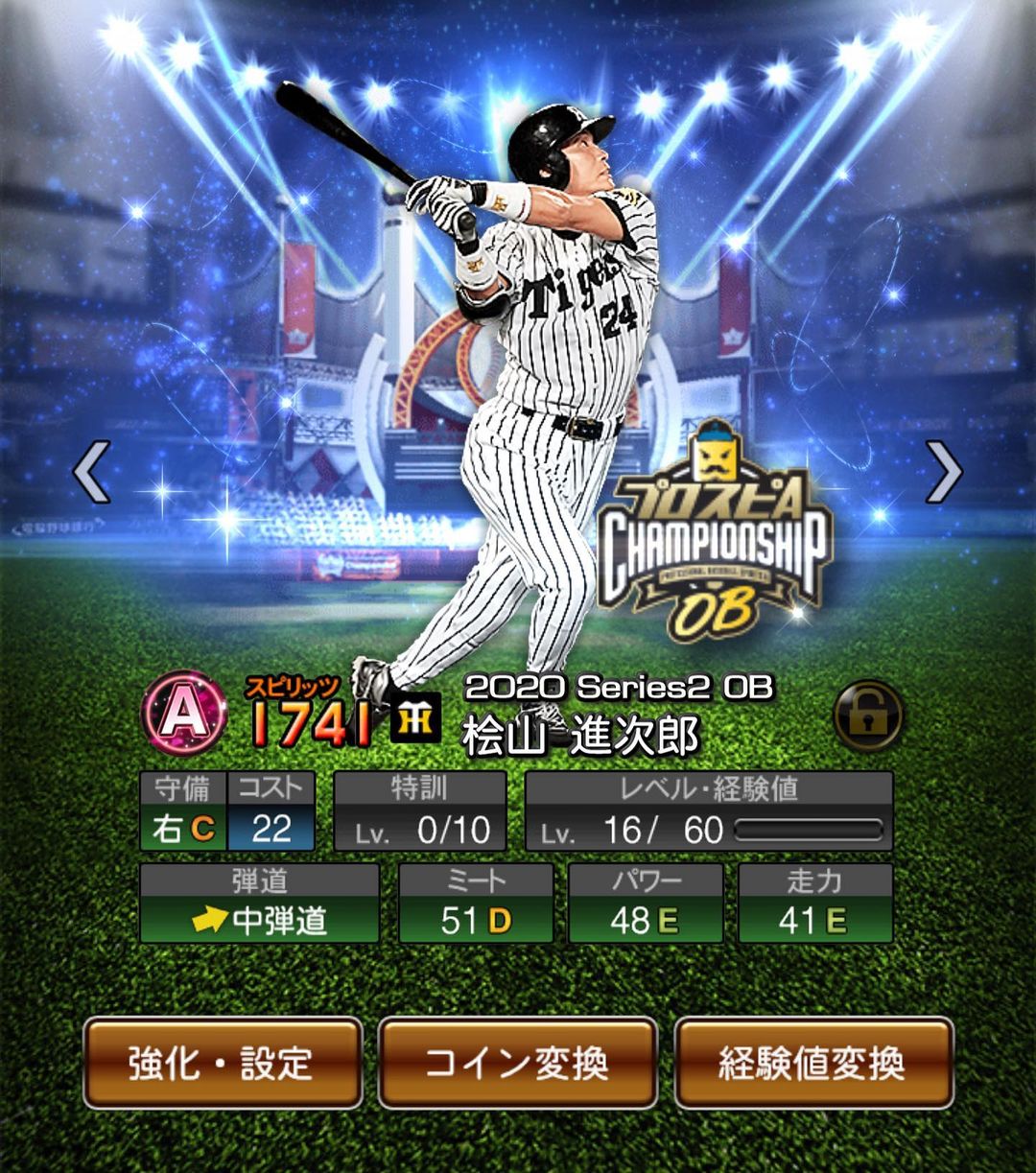
Task: Toggle the player lock icon
Action: (867, 716)
